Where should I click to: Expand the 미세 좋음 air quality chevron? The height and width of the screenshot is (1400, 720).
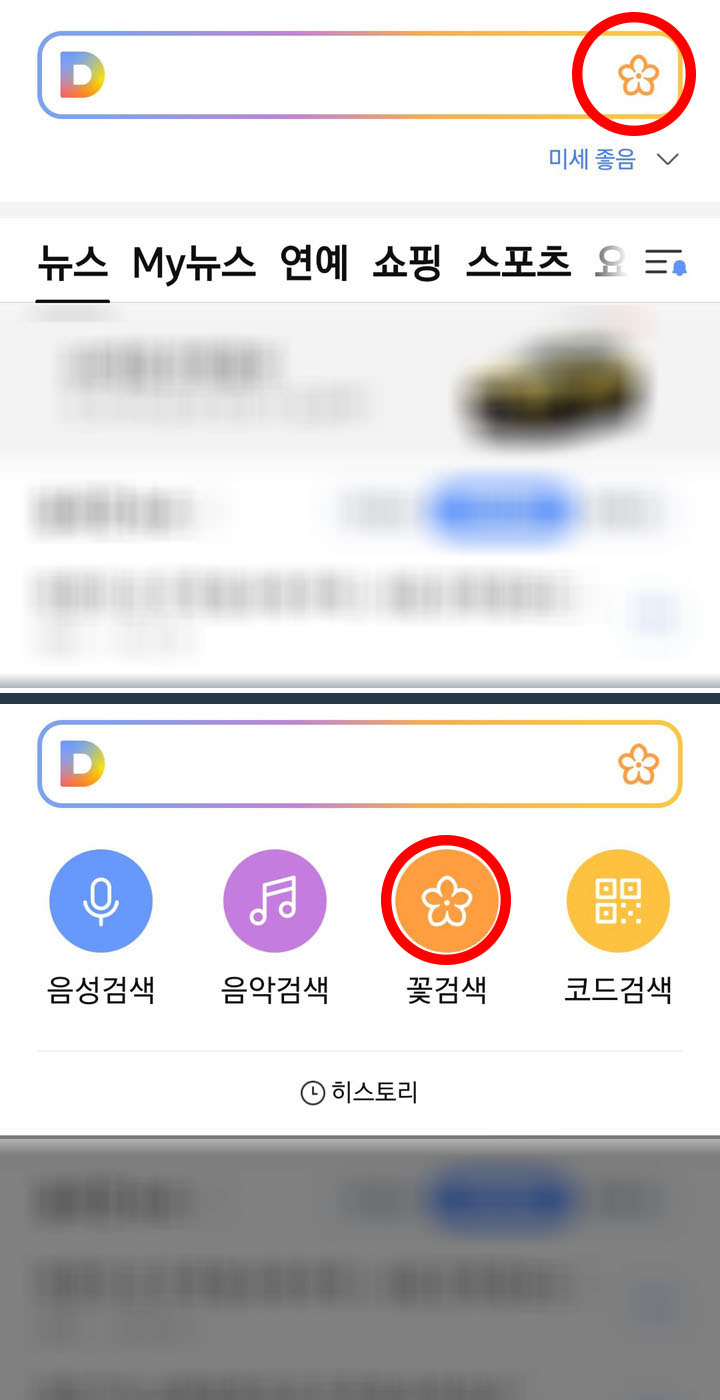coord(668,159)
